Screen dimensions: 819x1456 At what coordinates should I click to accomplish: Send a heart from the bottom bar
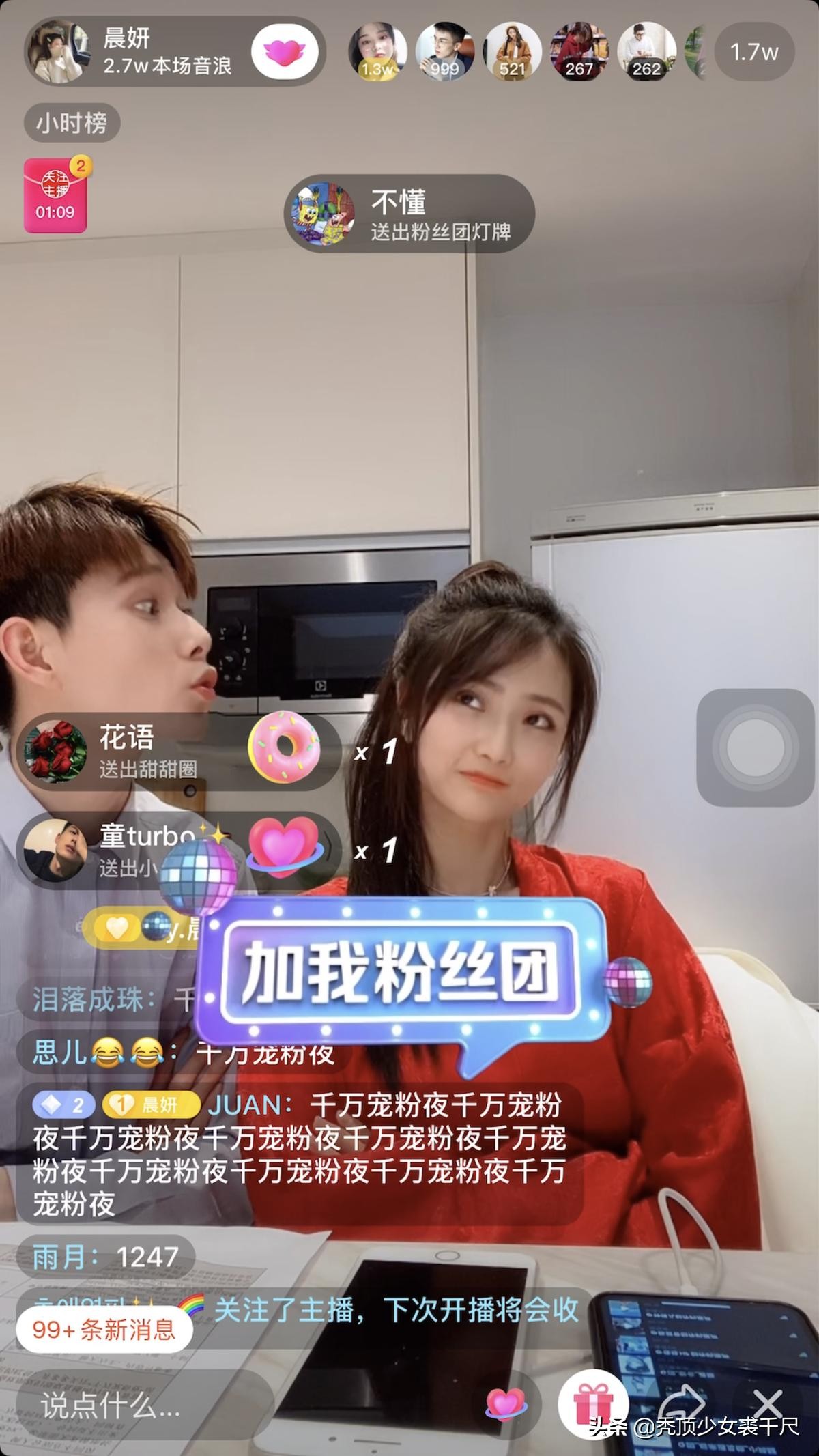point(506,1403)
